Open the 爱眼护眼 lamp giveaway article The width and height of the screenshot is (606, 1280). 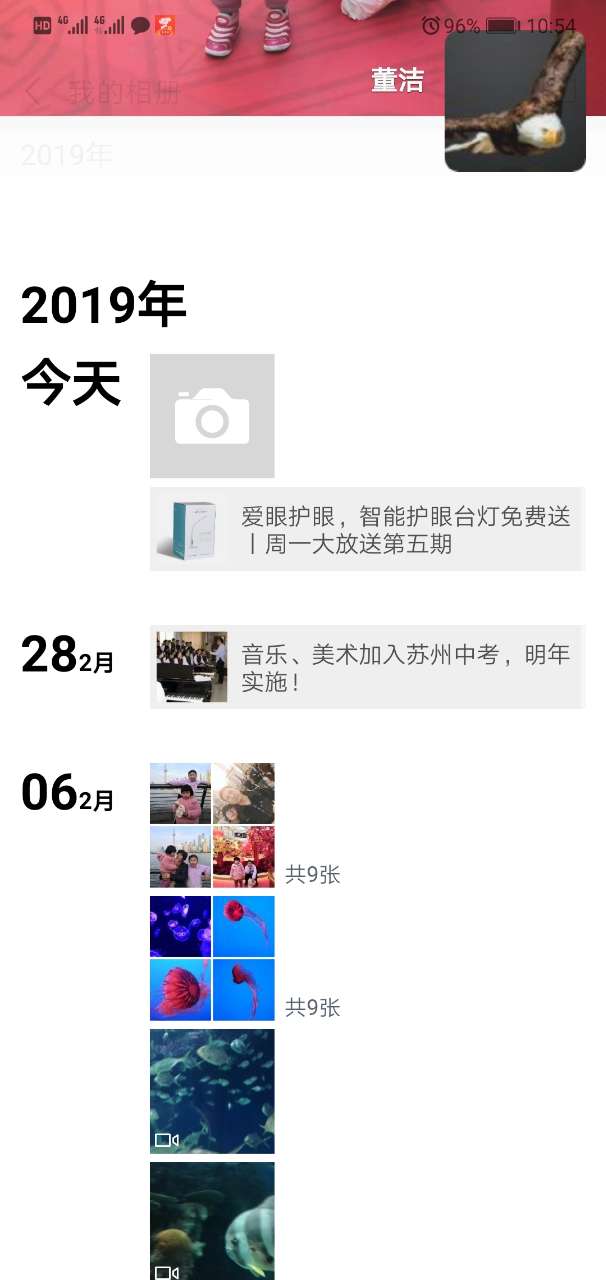pyautogui.click(x=367, y=530)
